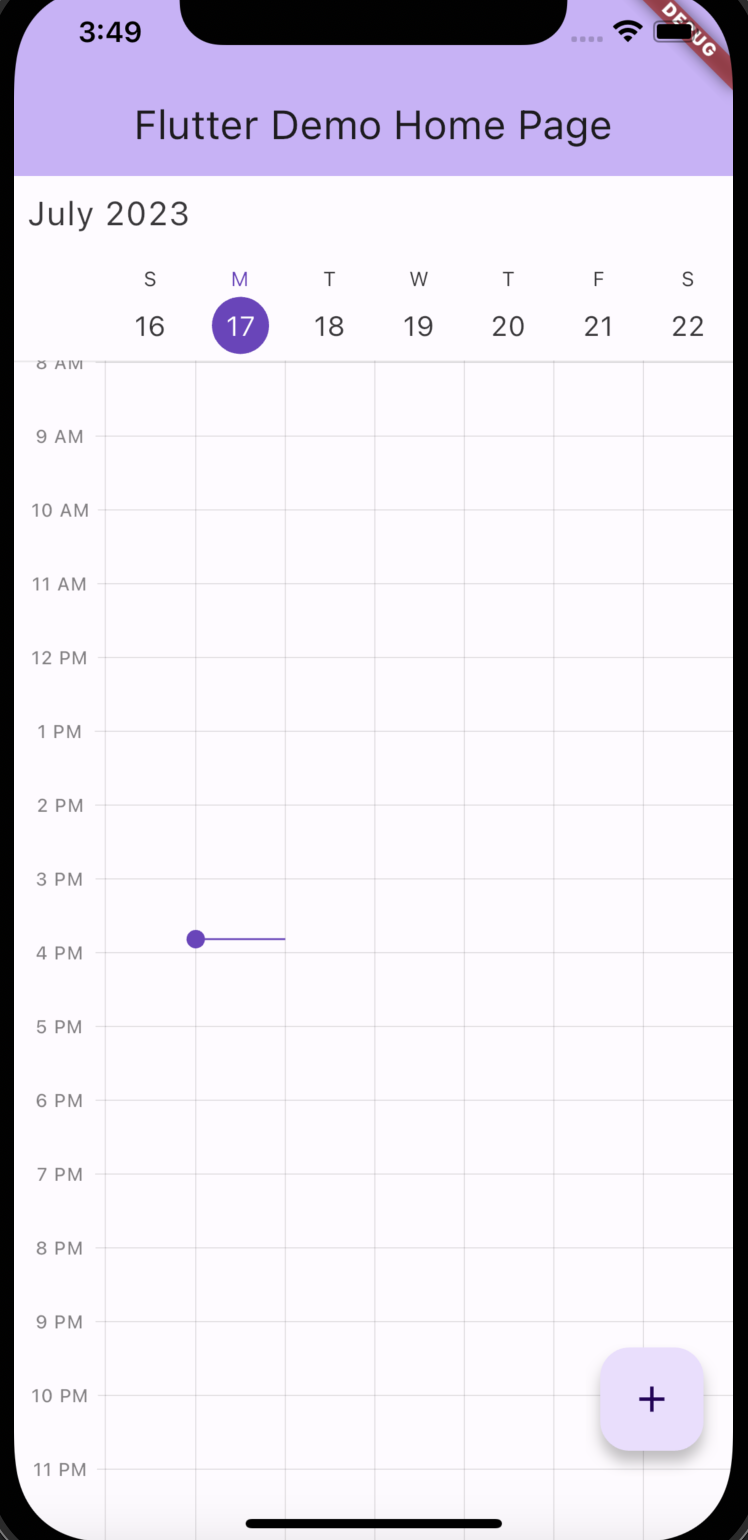Click the date 21 on Friday
Image resolution: width=748 pixels, height=1540 pixels.
point(598,325)
